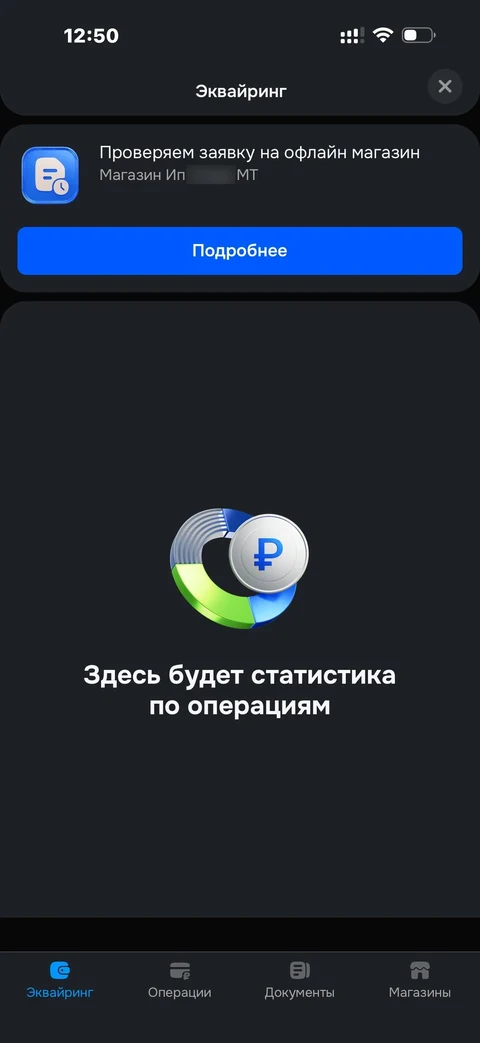
Task: Go to the Магазины tab
Action: pyautogui.click(x=420, y=980)
